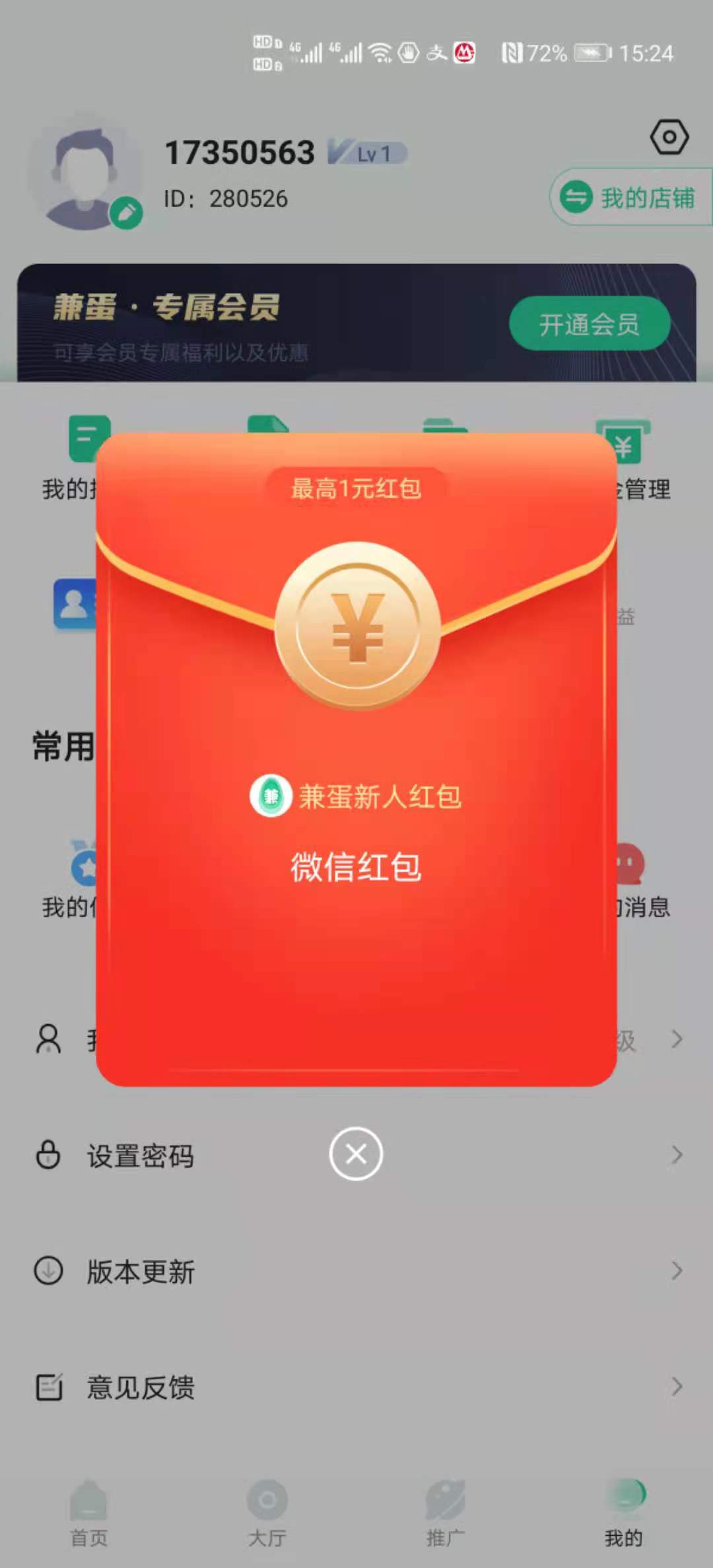
Task: Open 意见反馈
Action: pyautogui.click(x=356, y=1387)
